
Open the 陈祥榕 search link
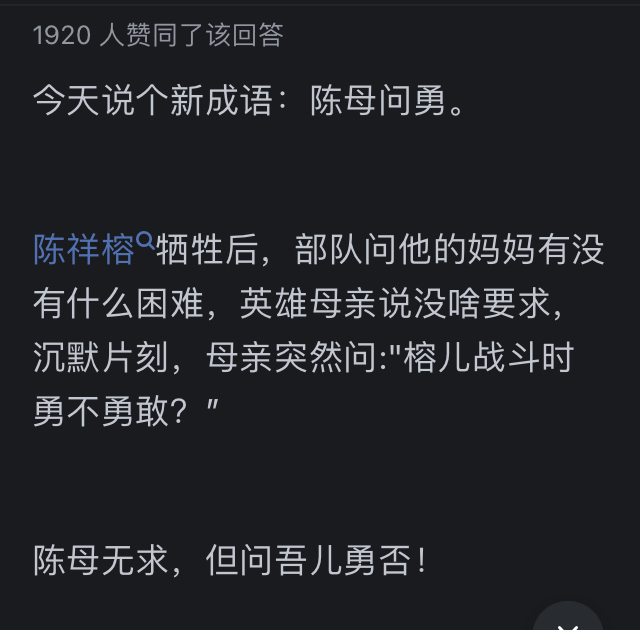click(x=94, y=248)
